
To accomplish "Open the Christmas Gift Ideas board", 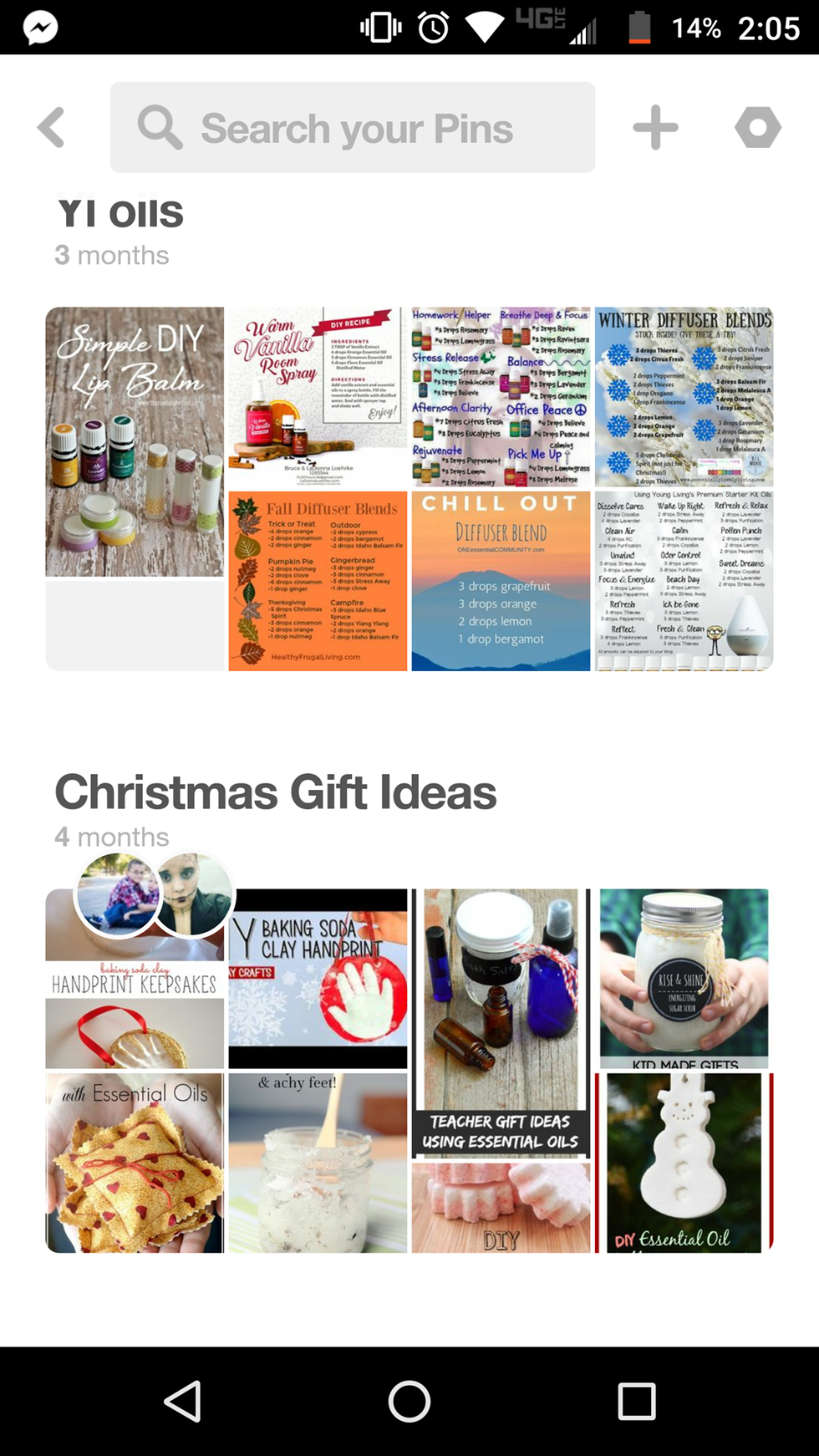I will coord(409,1070).
